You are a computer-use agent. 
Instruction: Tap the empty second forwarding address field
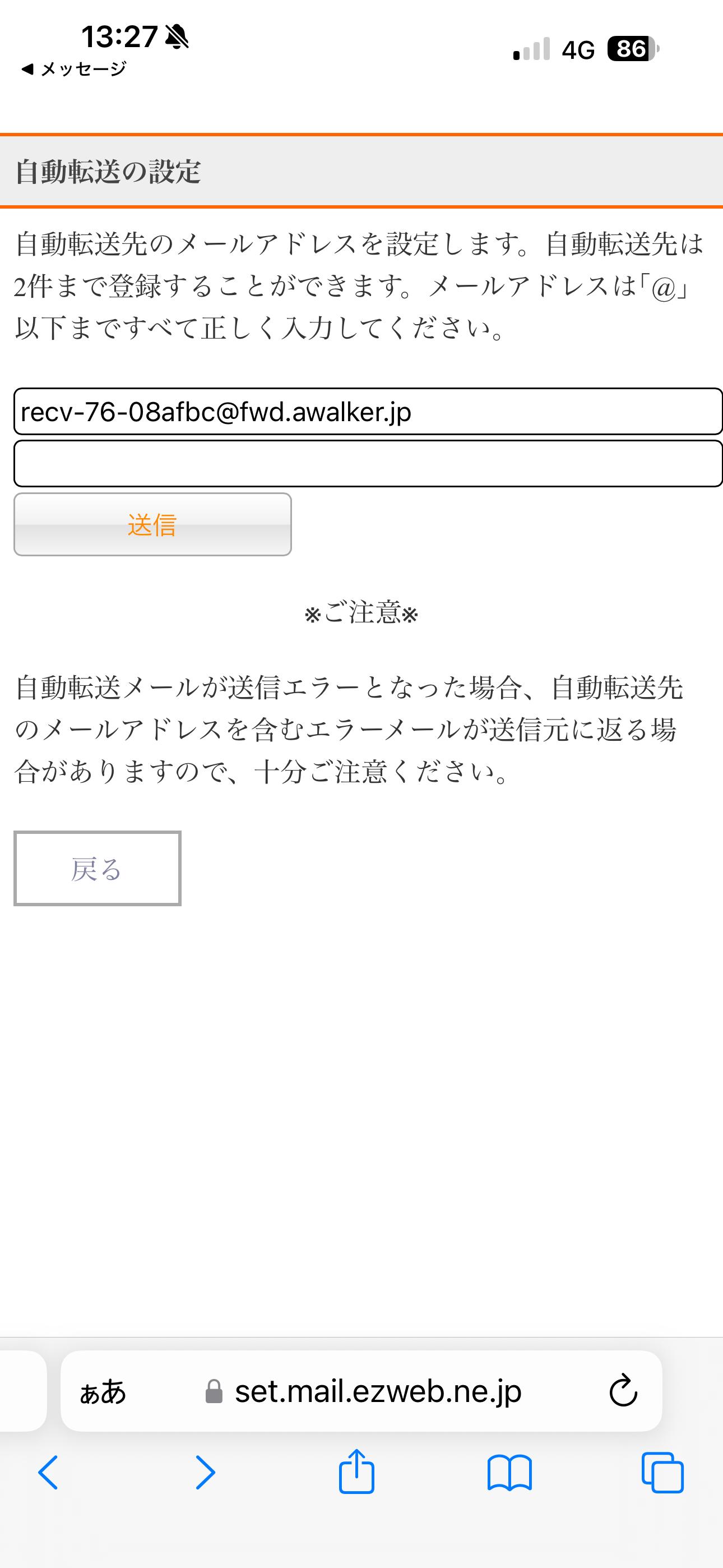point(367,464)
